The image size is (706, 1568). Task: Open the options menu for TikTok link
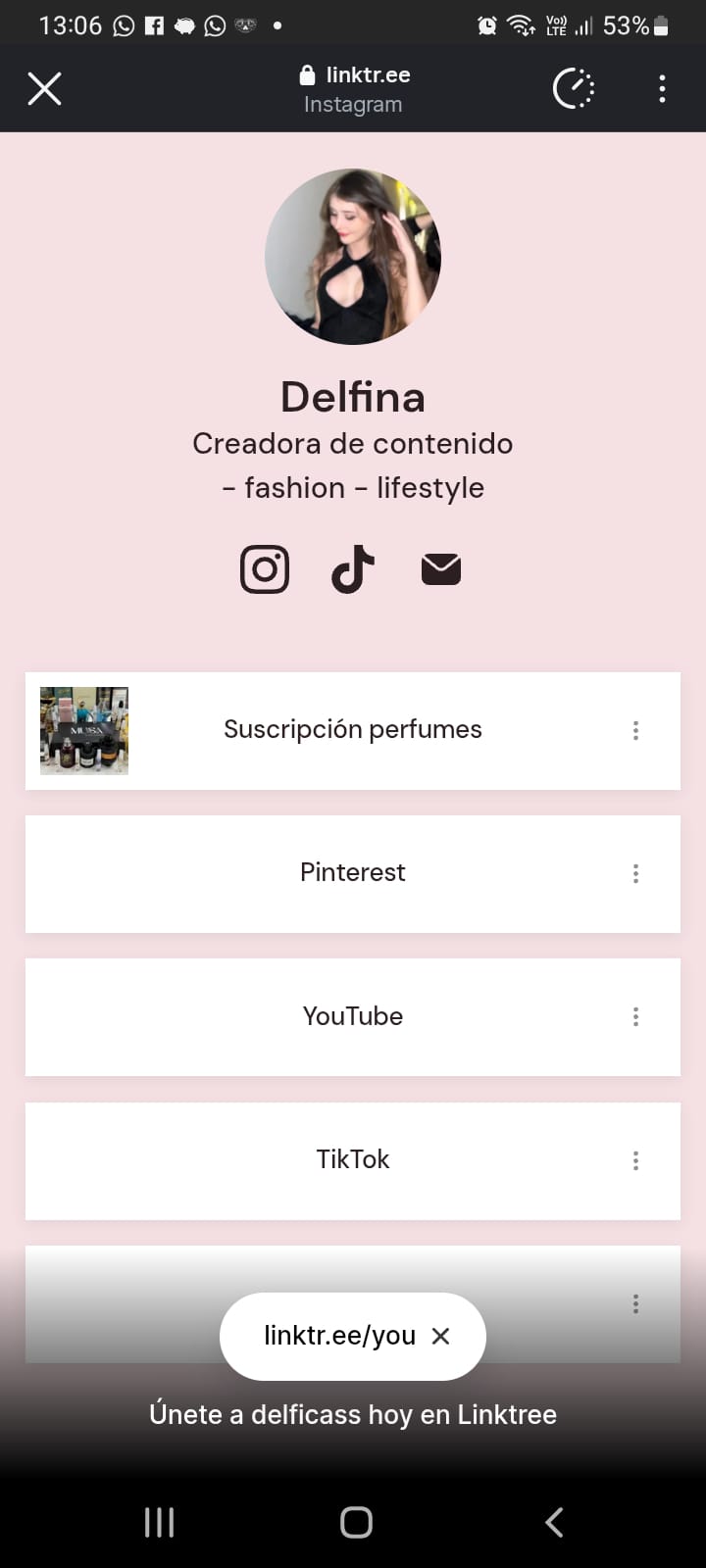click(x=635, y=1160)
